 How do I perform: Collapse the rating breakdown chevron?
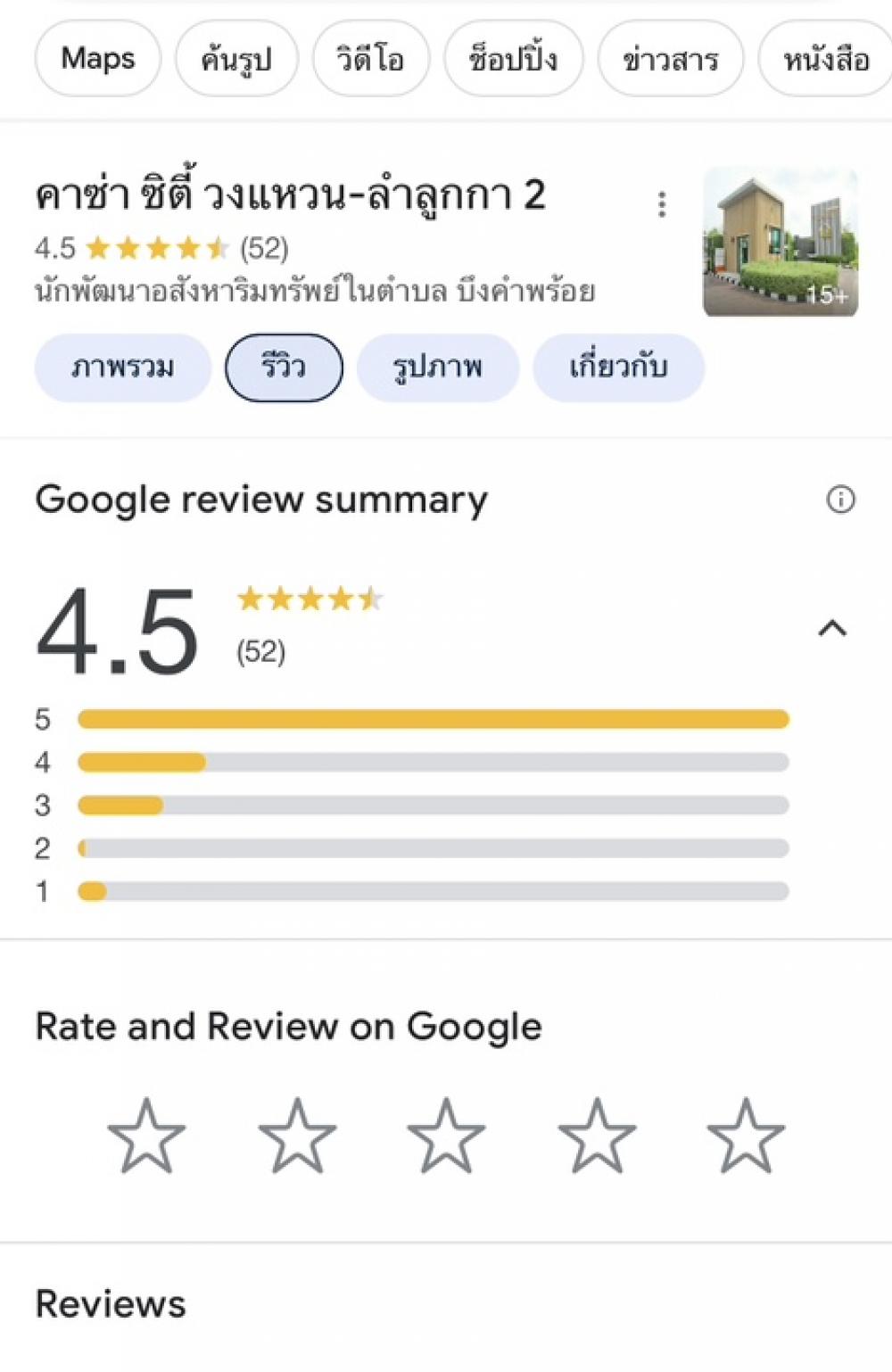coord(832,629)
